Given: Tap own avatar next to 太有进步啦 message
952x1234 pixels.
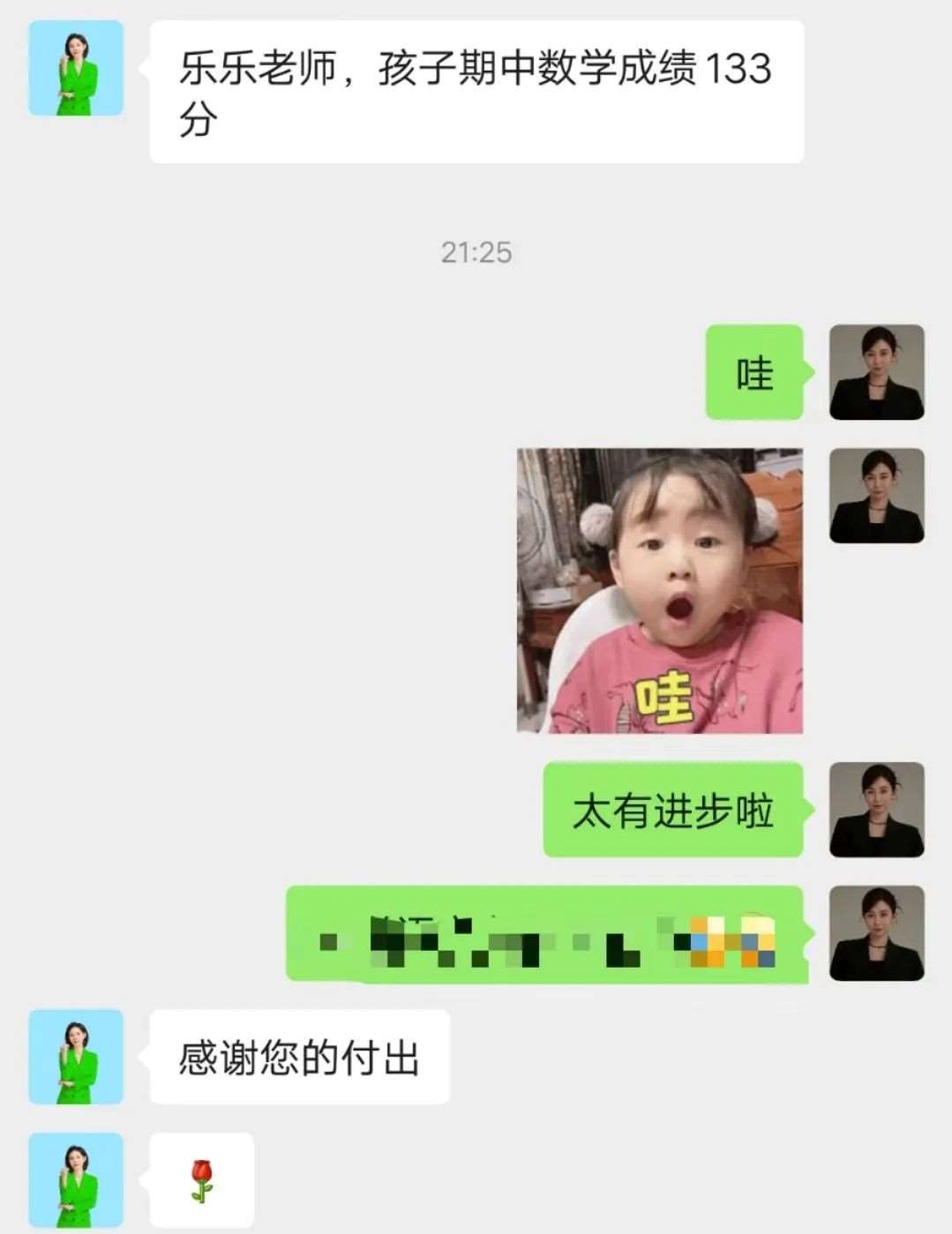Looking at the screenshot, I should 876,810.
